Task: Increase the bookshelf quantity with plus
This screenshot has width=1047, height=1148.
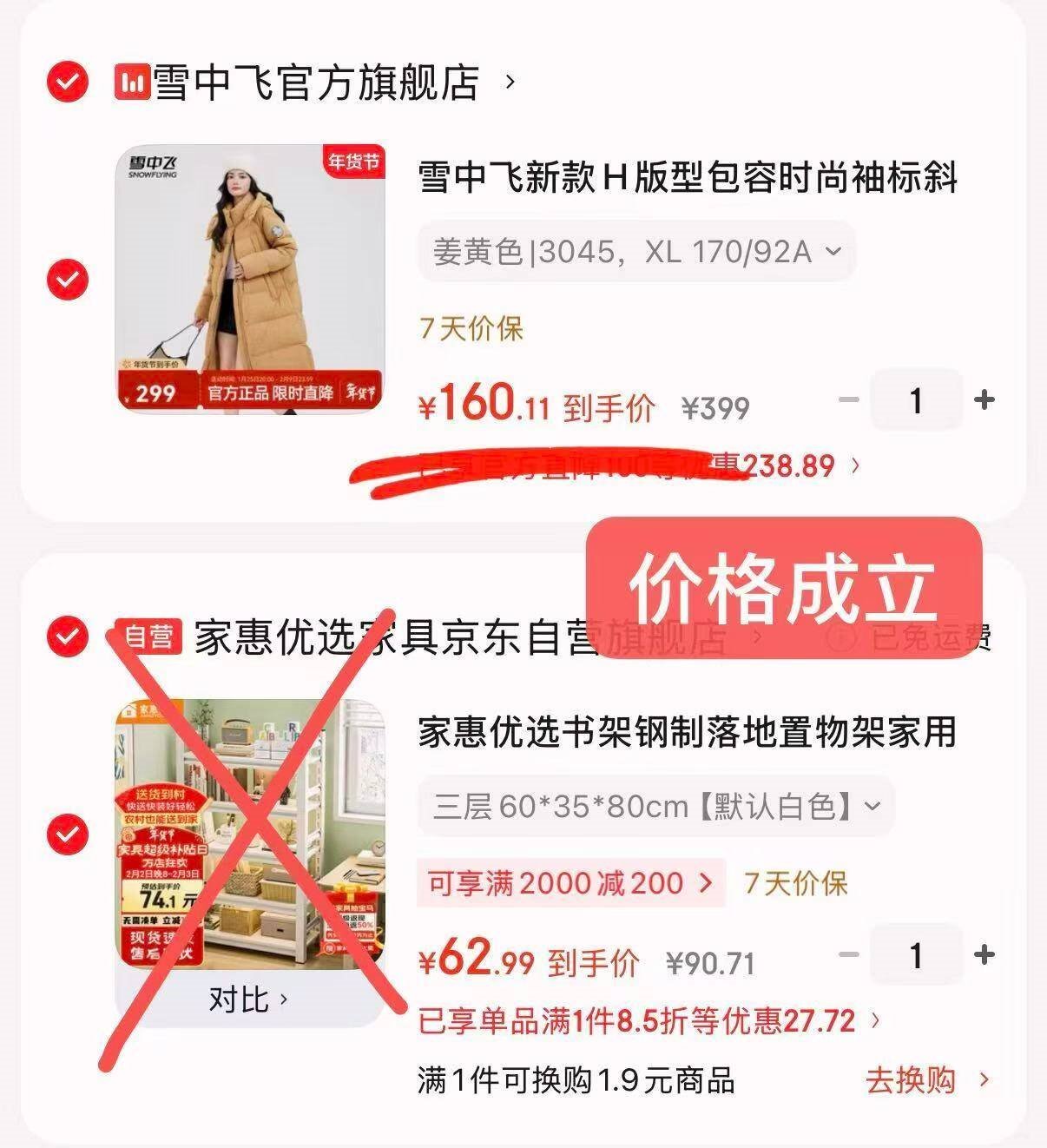Action: pos(984,955)
